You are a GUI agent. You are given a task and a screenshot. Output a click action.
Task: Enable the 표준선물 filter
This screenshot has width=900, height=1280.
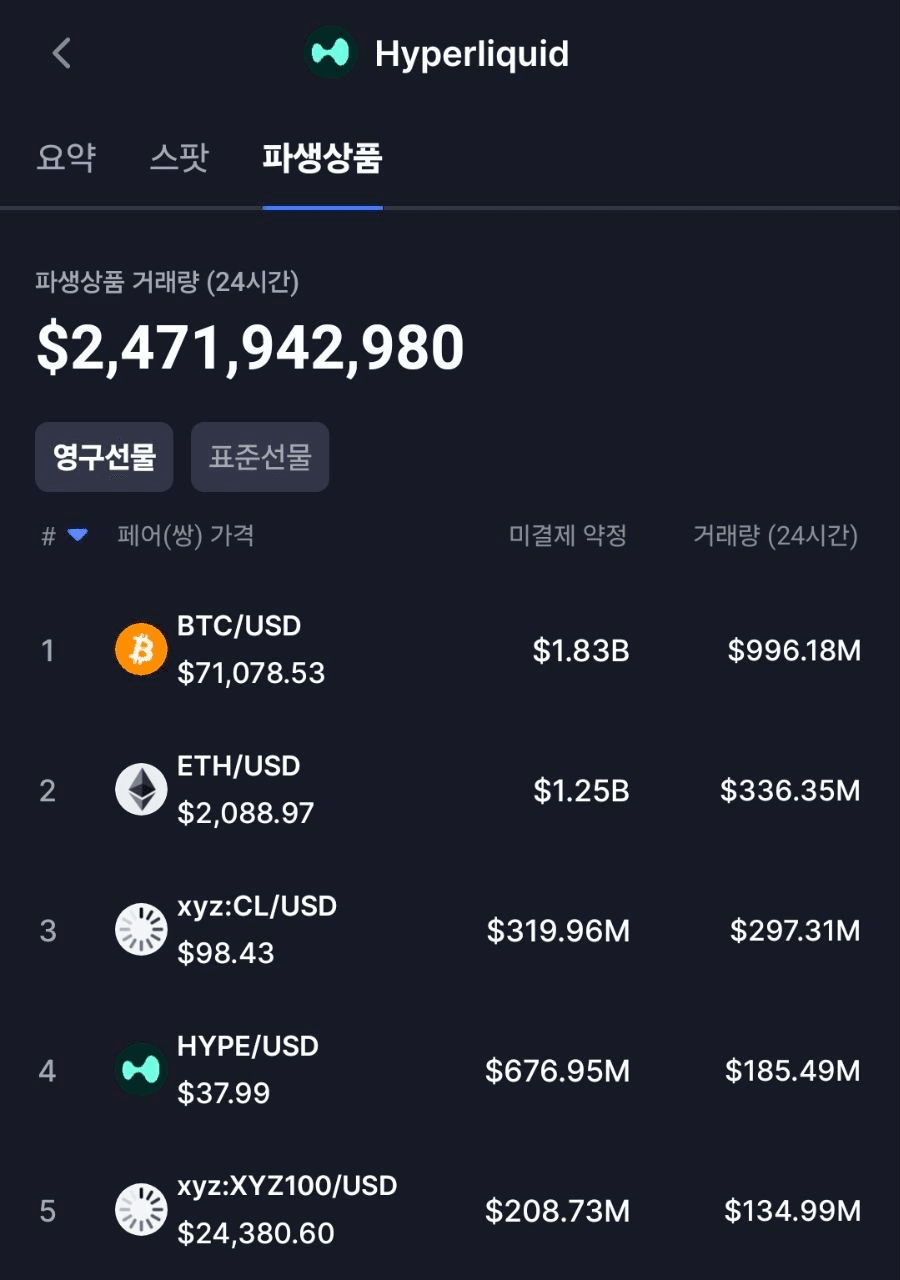(x=259, y=456)
